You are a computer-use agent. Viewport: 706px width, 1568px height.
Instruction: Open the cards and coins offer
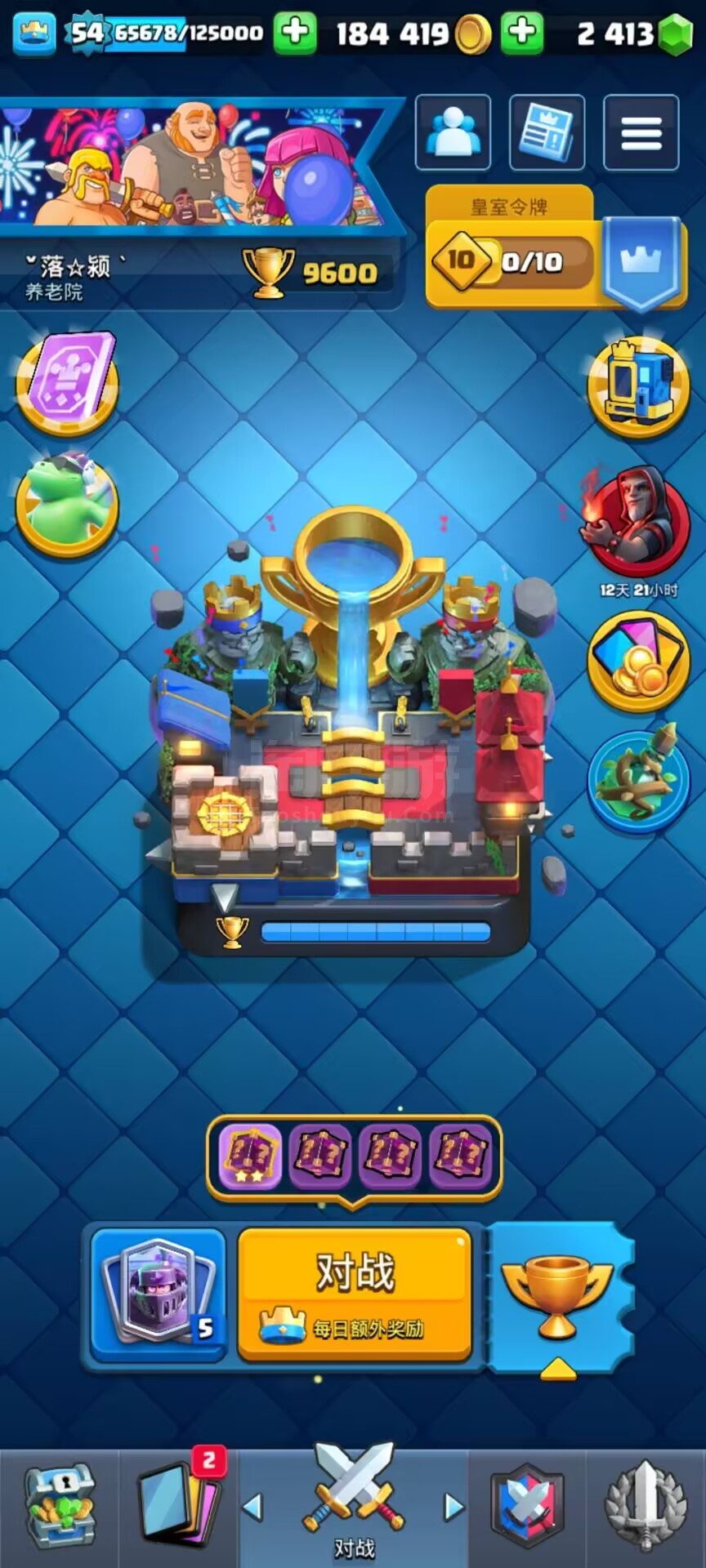pos(638,661)
